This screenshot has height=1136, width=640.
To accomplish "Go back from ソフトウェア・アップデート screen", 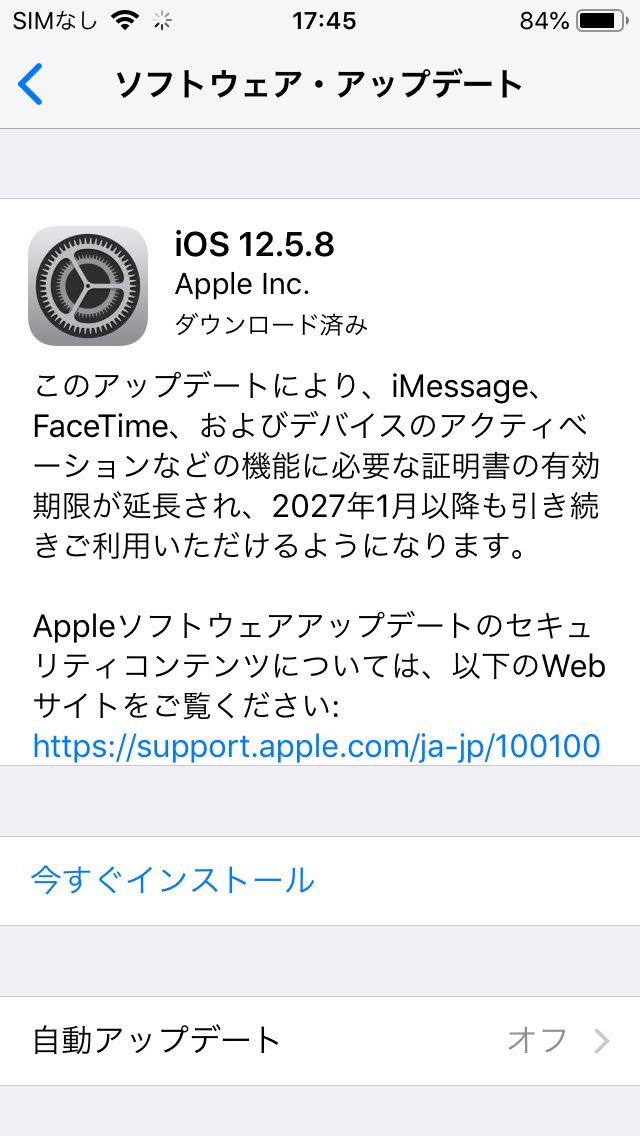I will 32,84.
